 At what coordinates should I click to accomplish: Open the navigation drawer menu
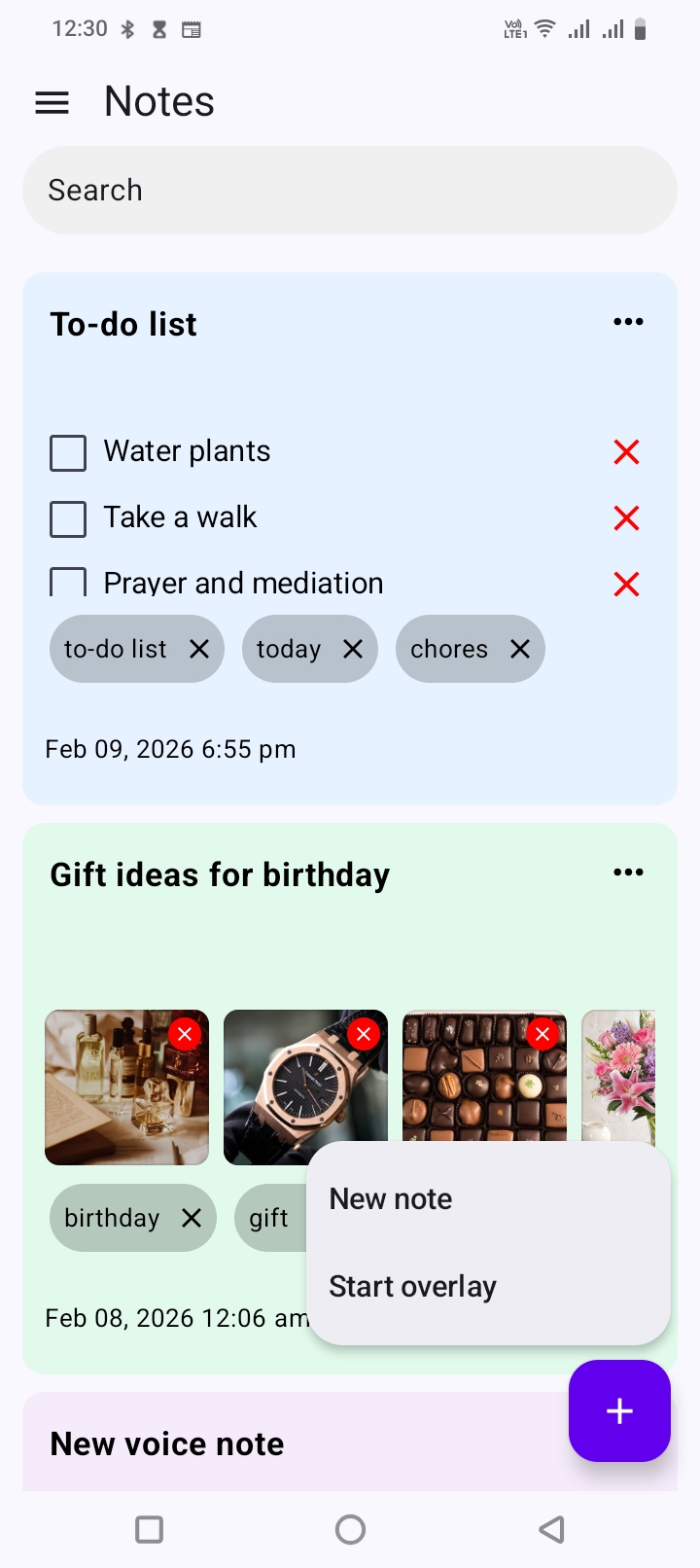pyautogui.click(x=51, y=102)
